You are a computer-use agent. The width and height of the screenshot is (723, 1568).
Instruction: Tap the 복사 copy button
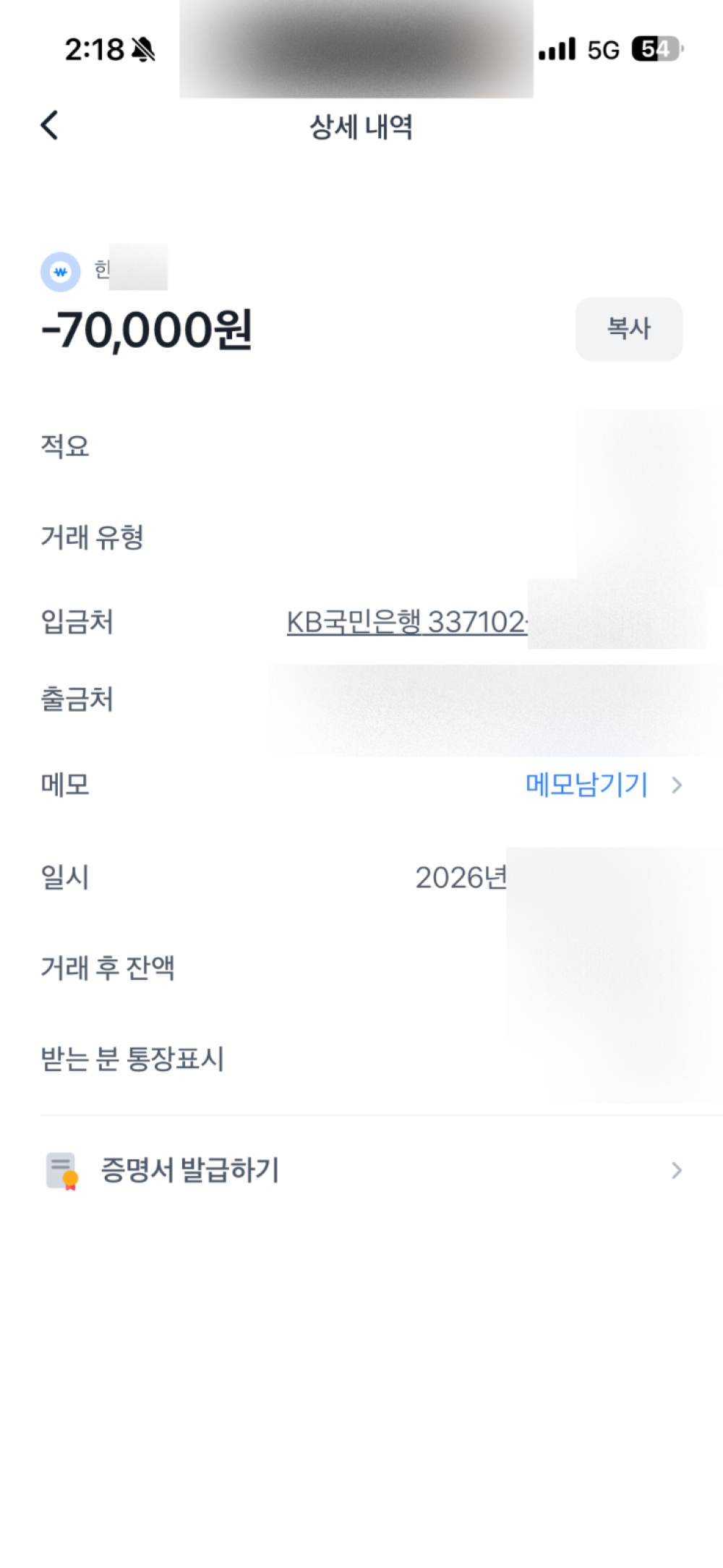(628, 329)
